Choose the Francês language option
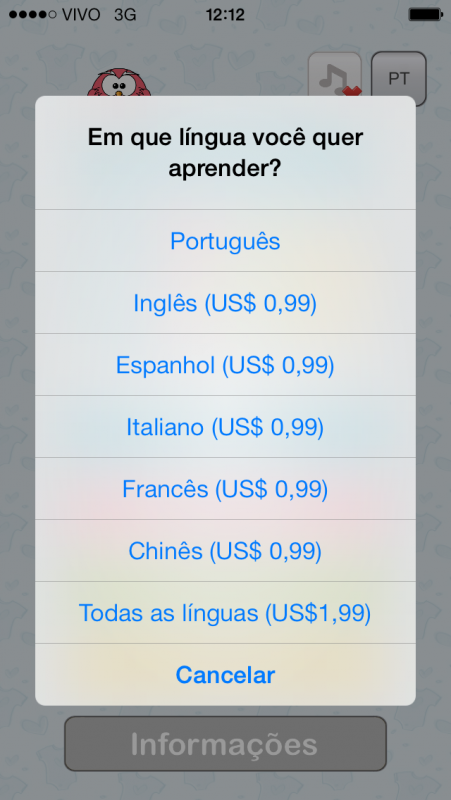The image size is (451, 800). [225, 489]
